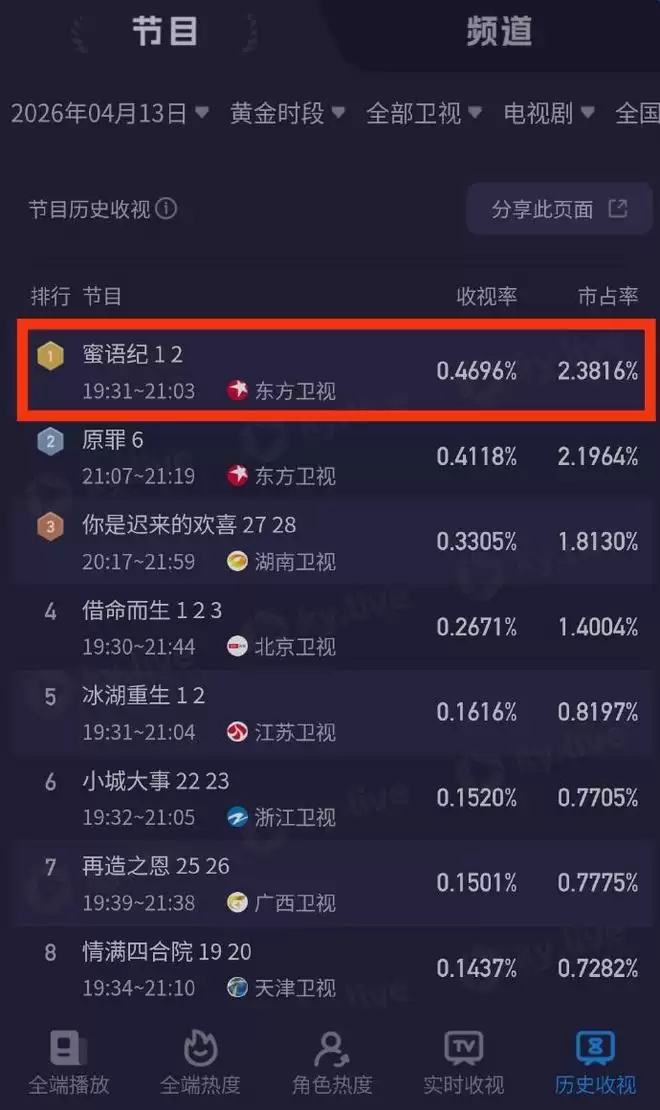
Task: Switch to the 节目 tab
Action: pos(166,32)
